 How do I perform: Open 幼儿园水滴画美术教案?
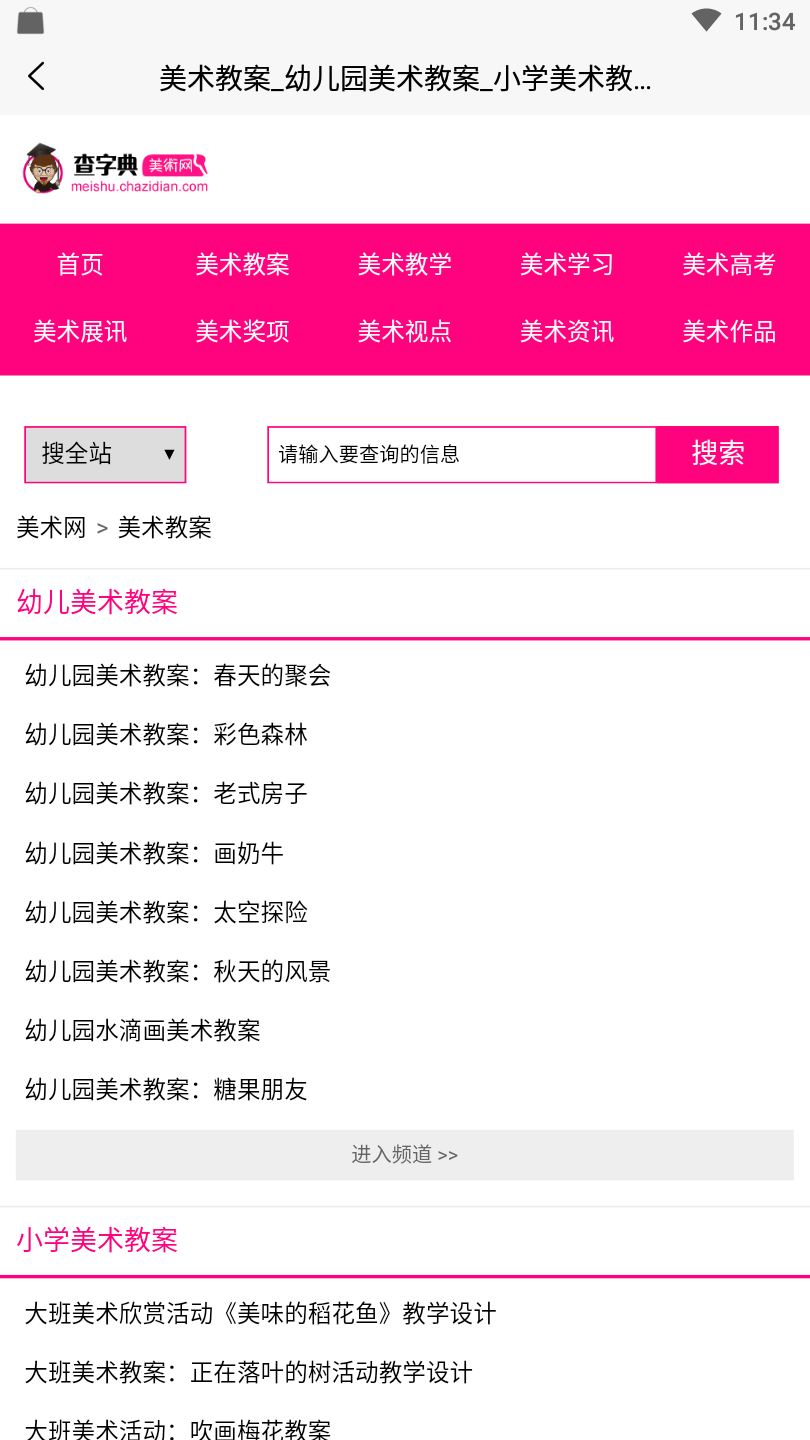tap(142, 1030)
